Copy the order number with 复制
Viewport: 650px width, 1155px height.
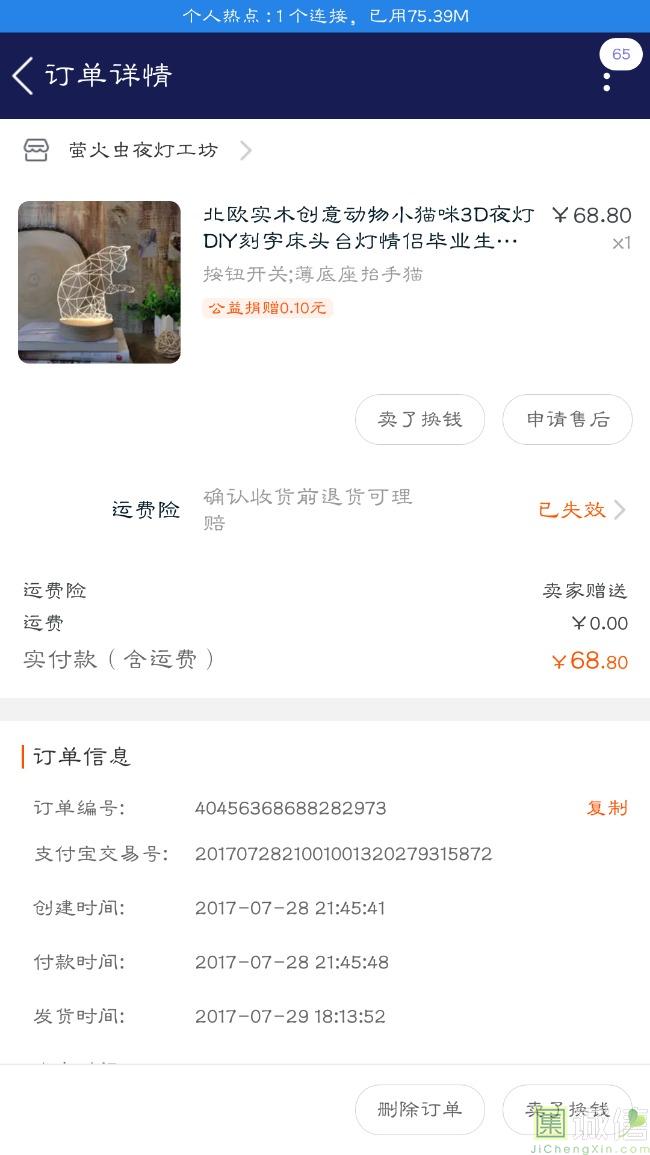[x=606, y=808]
